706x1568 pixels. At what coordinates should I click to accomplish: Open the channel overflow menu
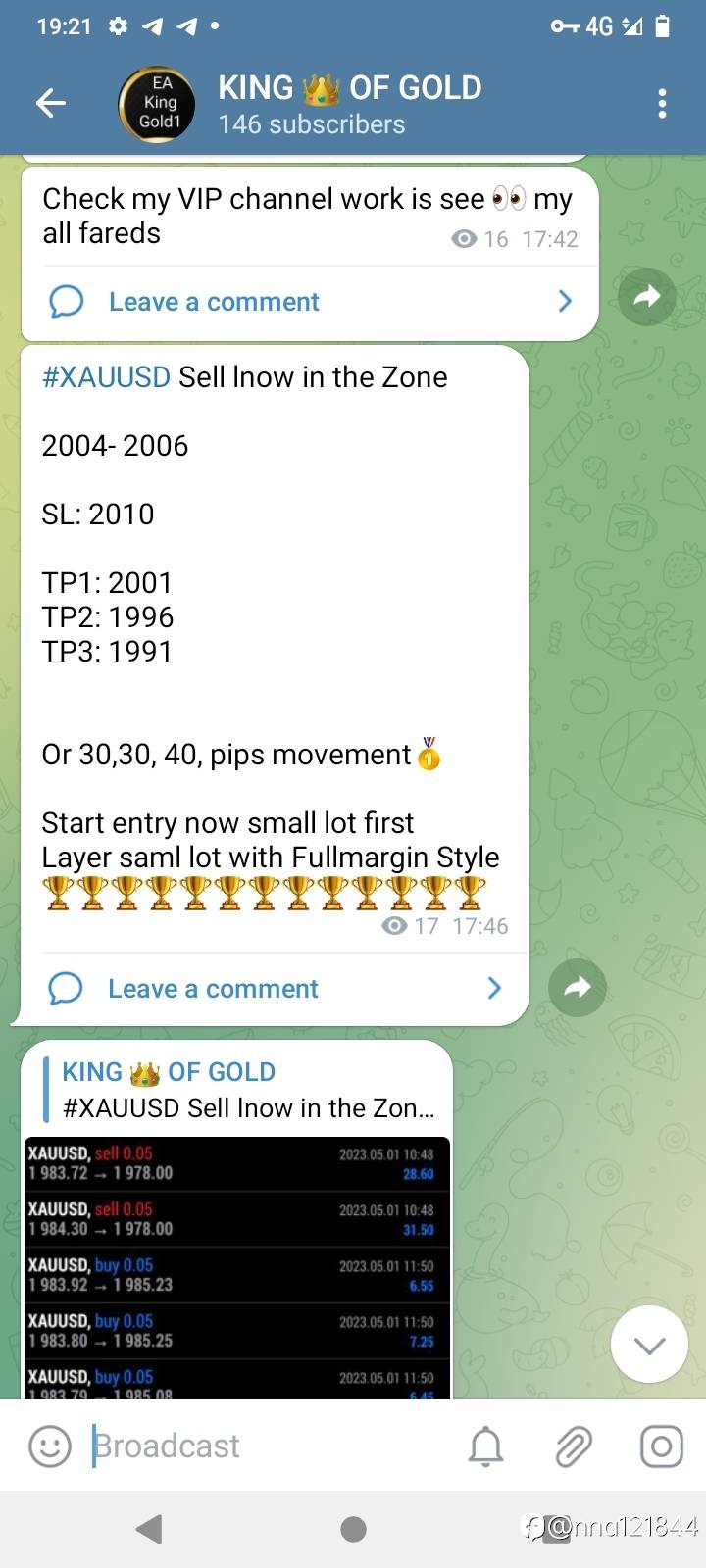tap(663, 103)
